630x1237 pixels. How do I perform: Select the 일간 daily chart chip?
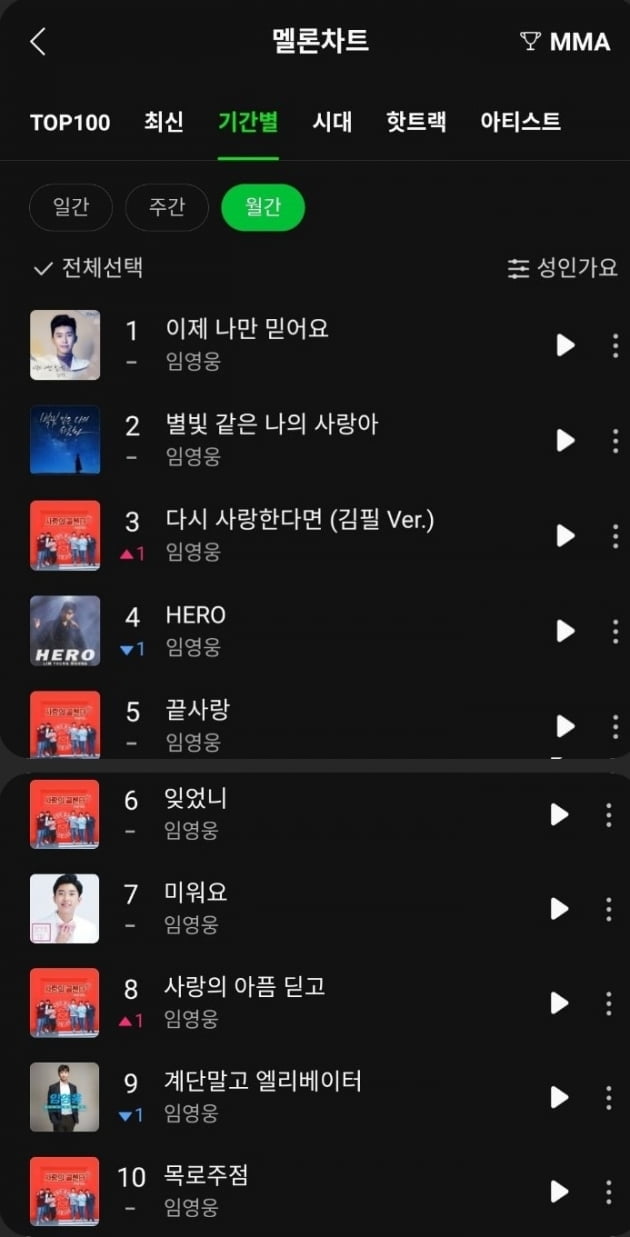[71, 207]
